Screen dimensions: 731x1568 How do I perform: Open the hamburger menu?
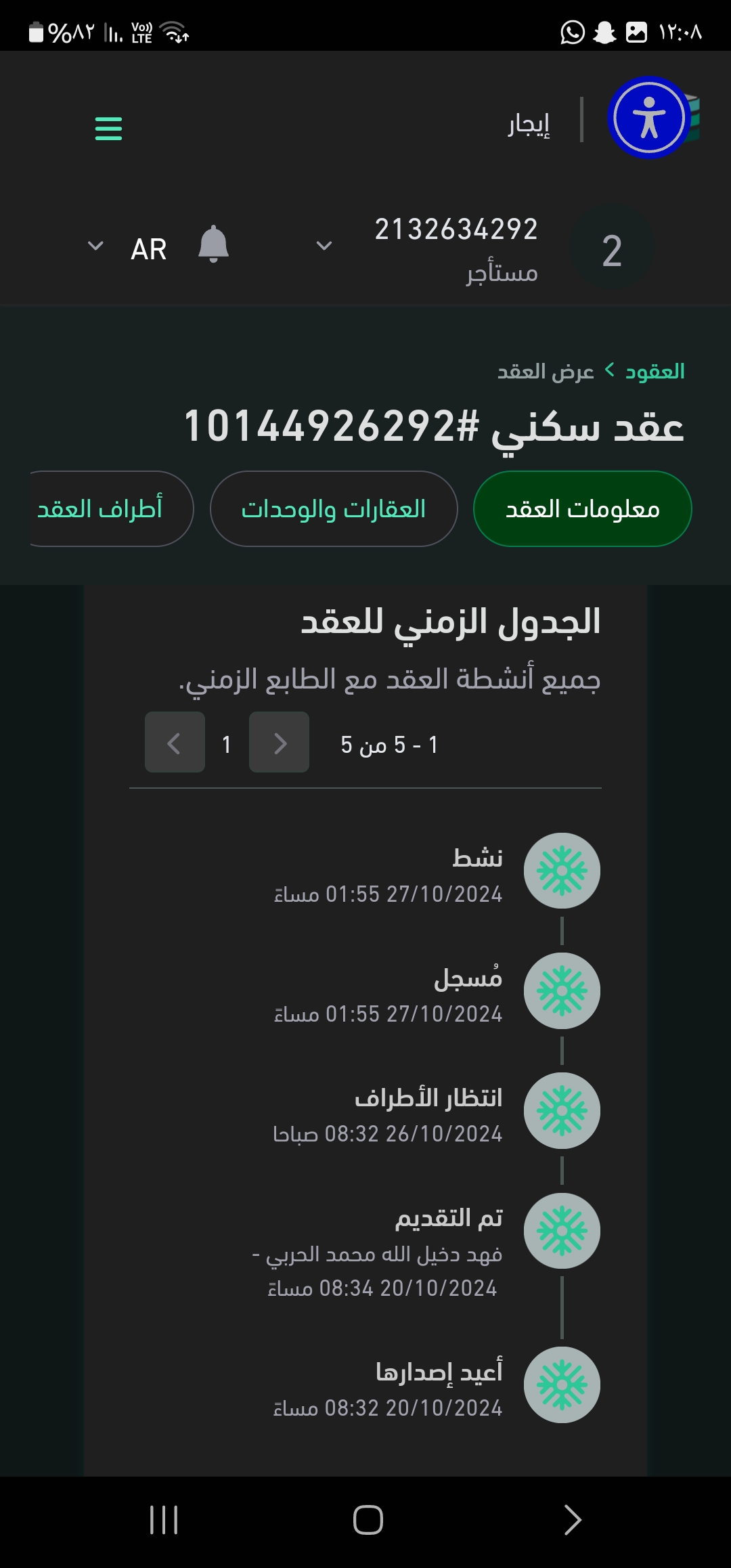tap(108, 128)
